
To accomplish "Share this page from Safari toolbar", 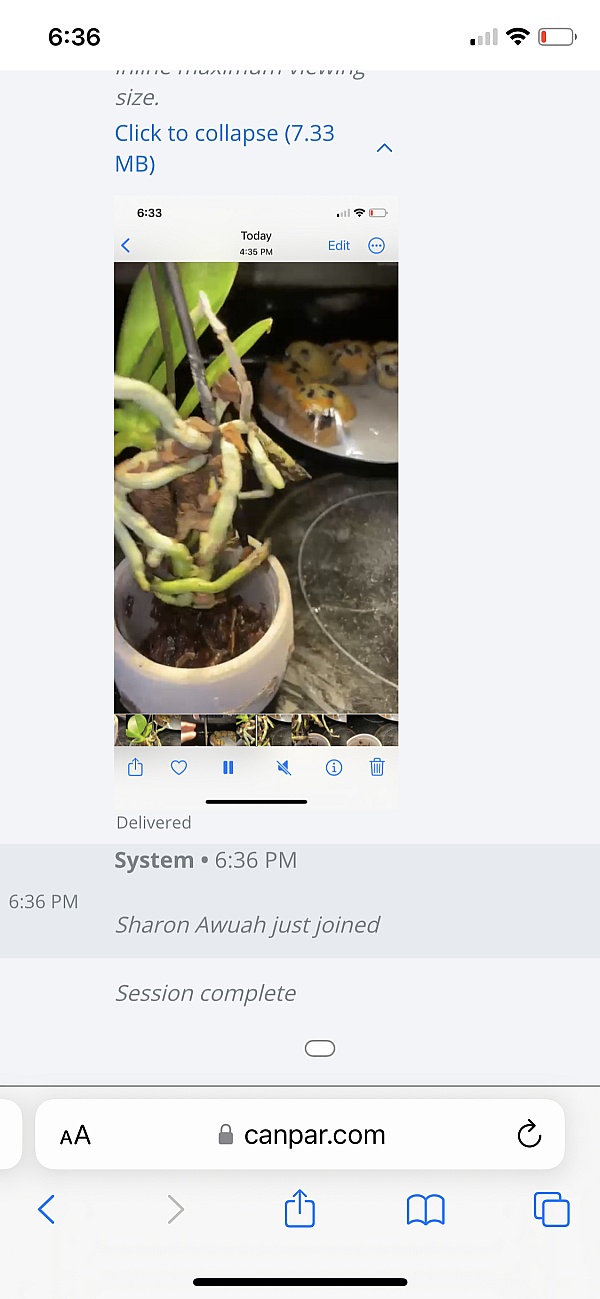I will (x=300, y=1210).
